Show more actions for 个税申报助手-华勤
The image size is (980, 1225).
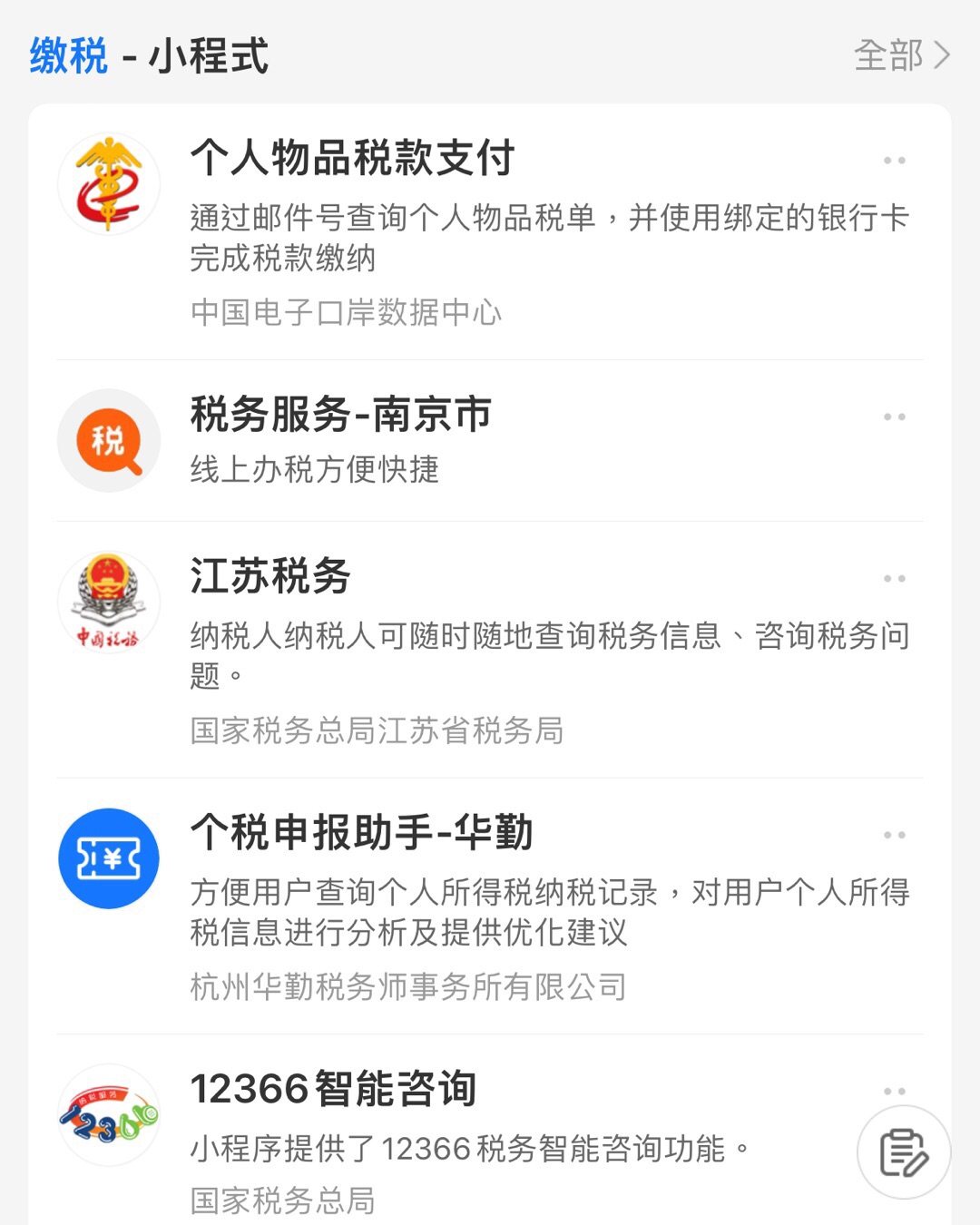pos(897,836)
